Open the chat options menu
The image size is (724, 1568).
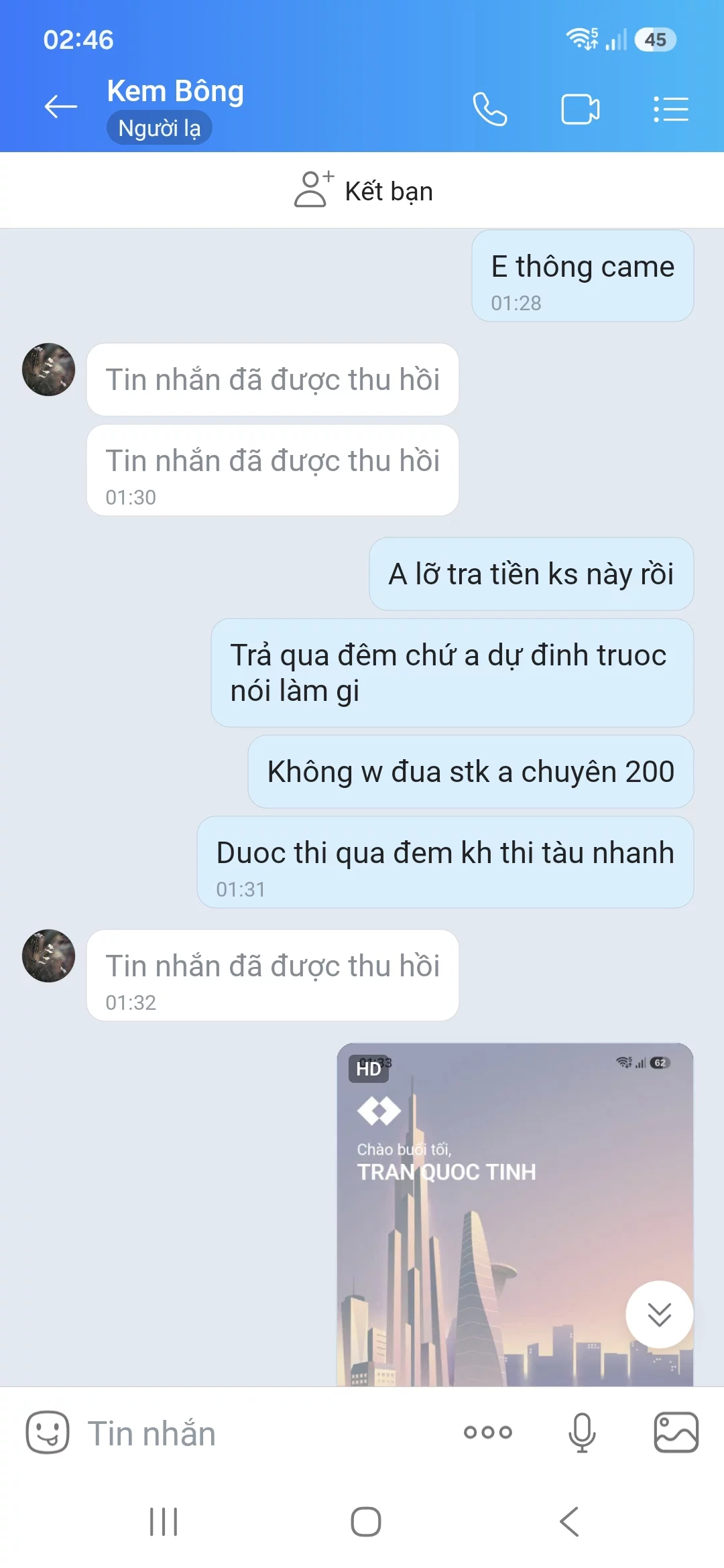[671, 109]
